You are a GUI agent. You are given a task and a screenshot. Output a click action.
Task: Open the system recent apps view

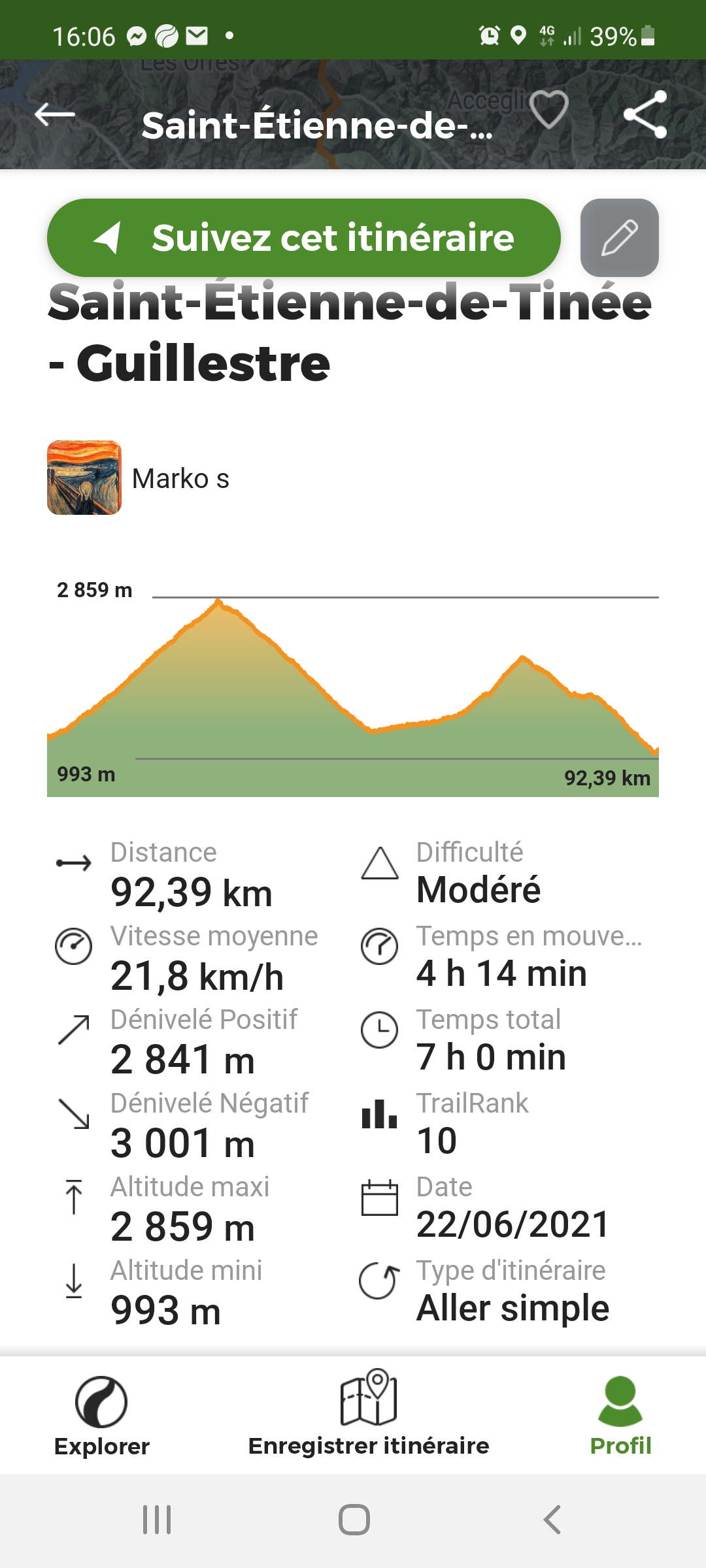[x=157, y=1520]
